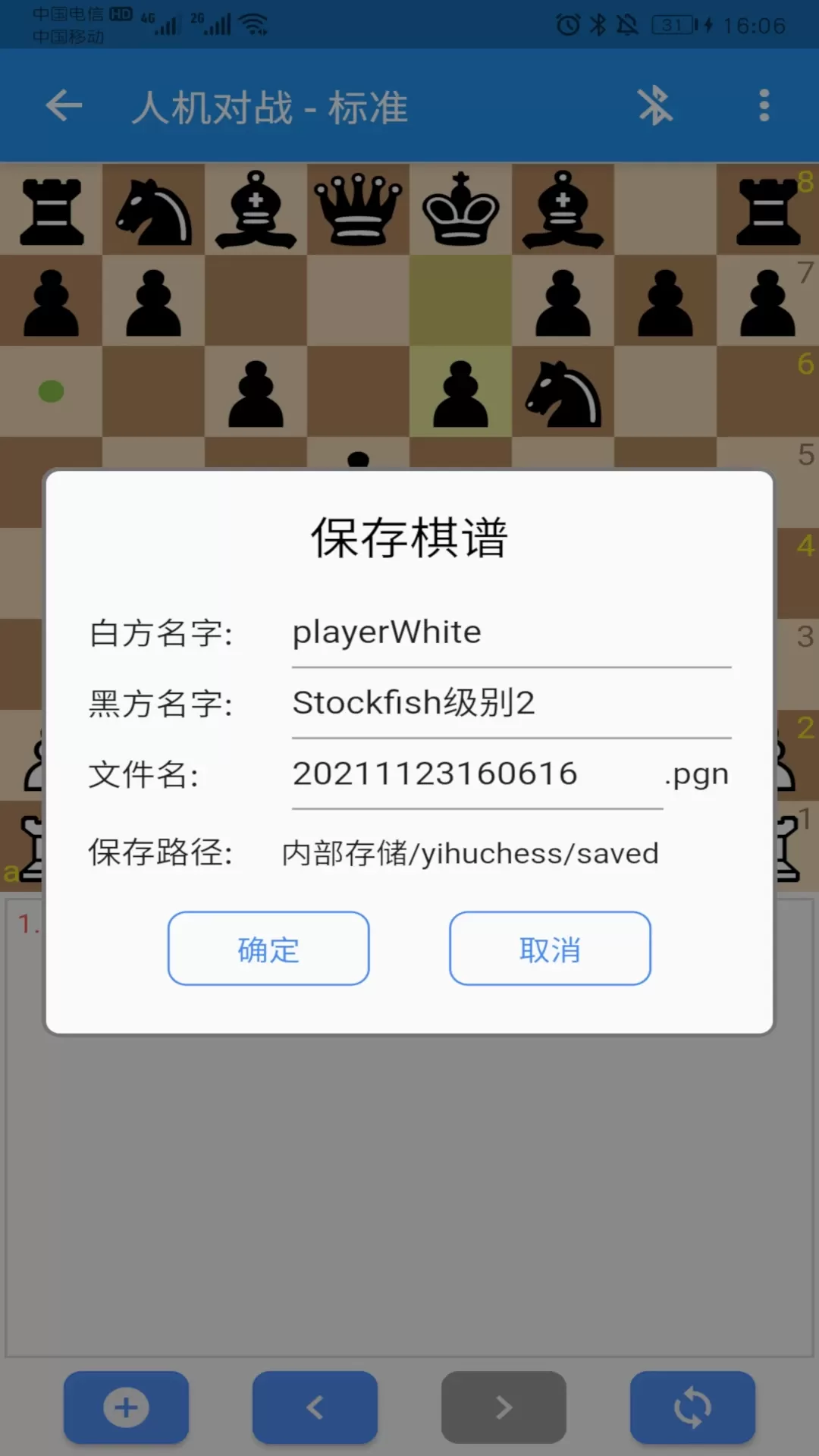Open the three-dot overflow menu
This screenshot has width=819, height=1456.
tap(764, 105)
